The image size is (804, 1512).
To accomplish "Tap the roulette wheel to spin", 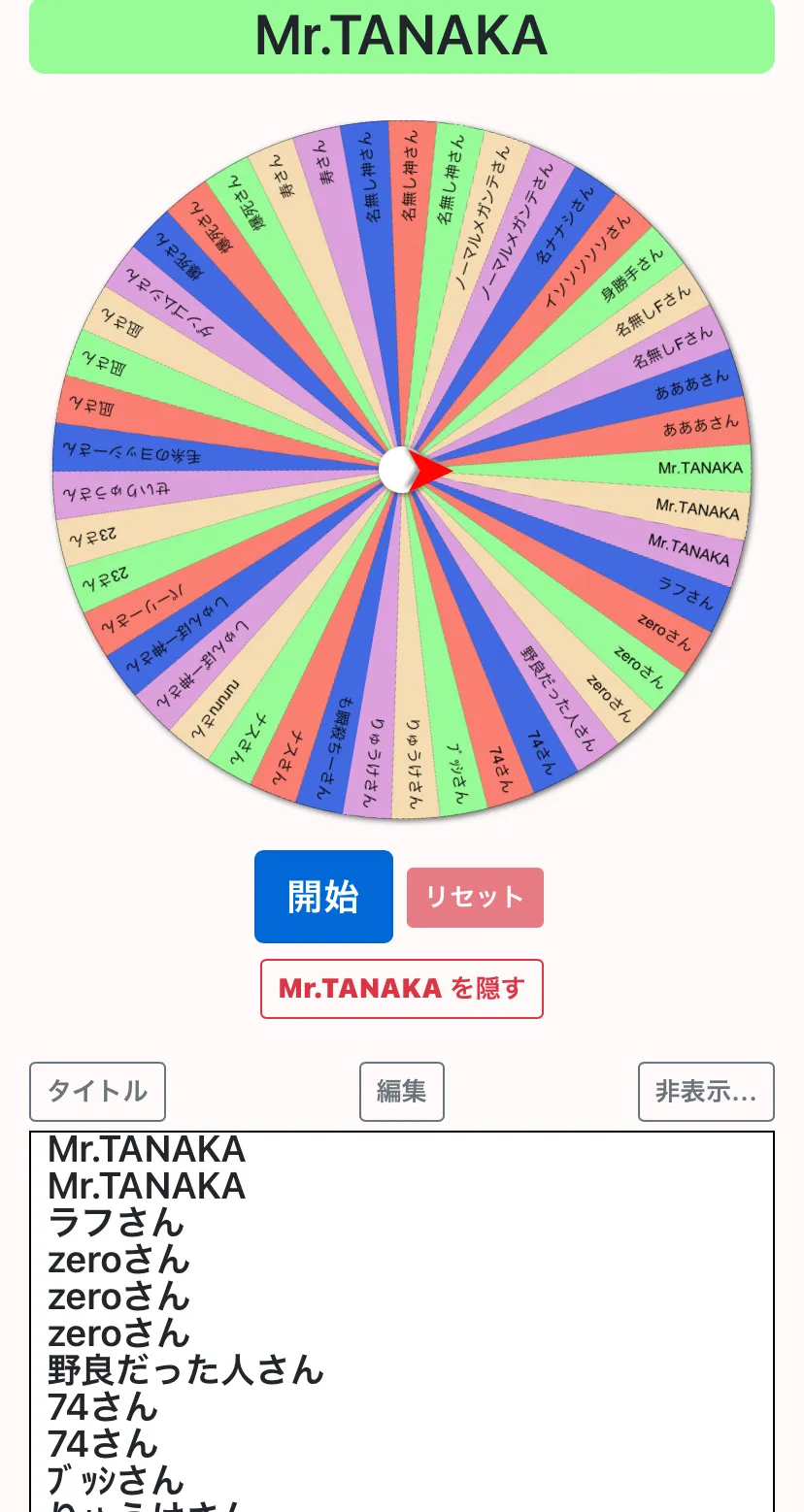I will pos(402,470).
